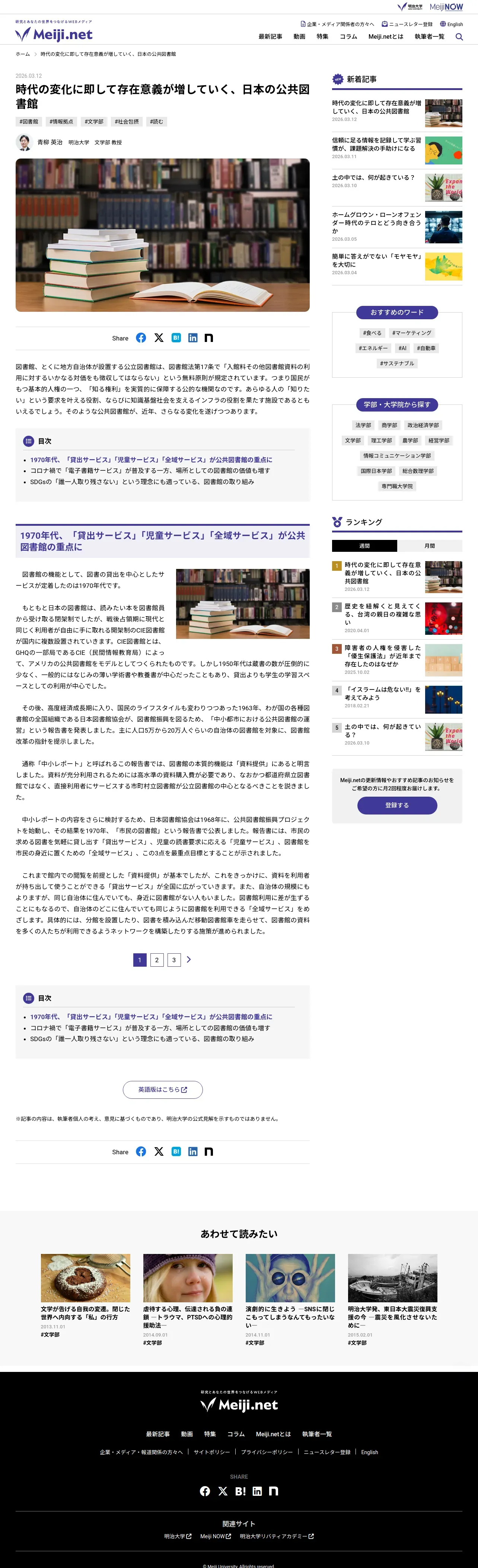Share the article on LinkedIn below the photo

[x=192, y=338]
